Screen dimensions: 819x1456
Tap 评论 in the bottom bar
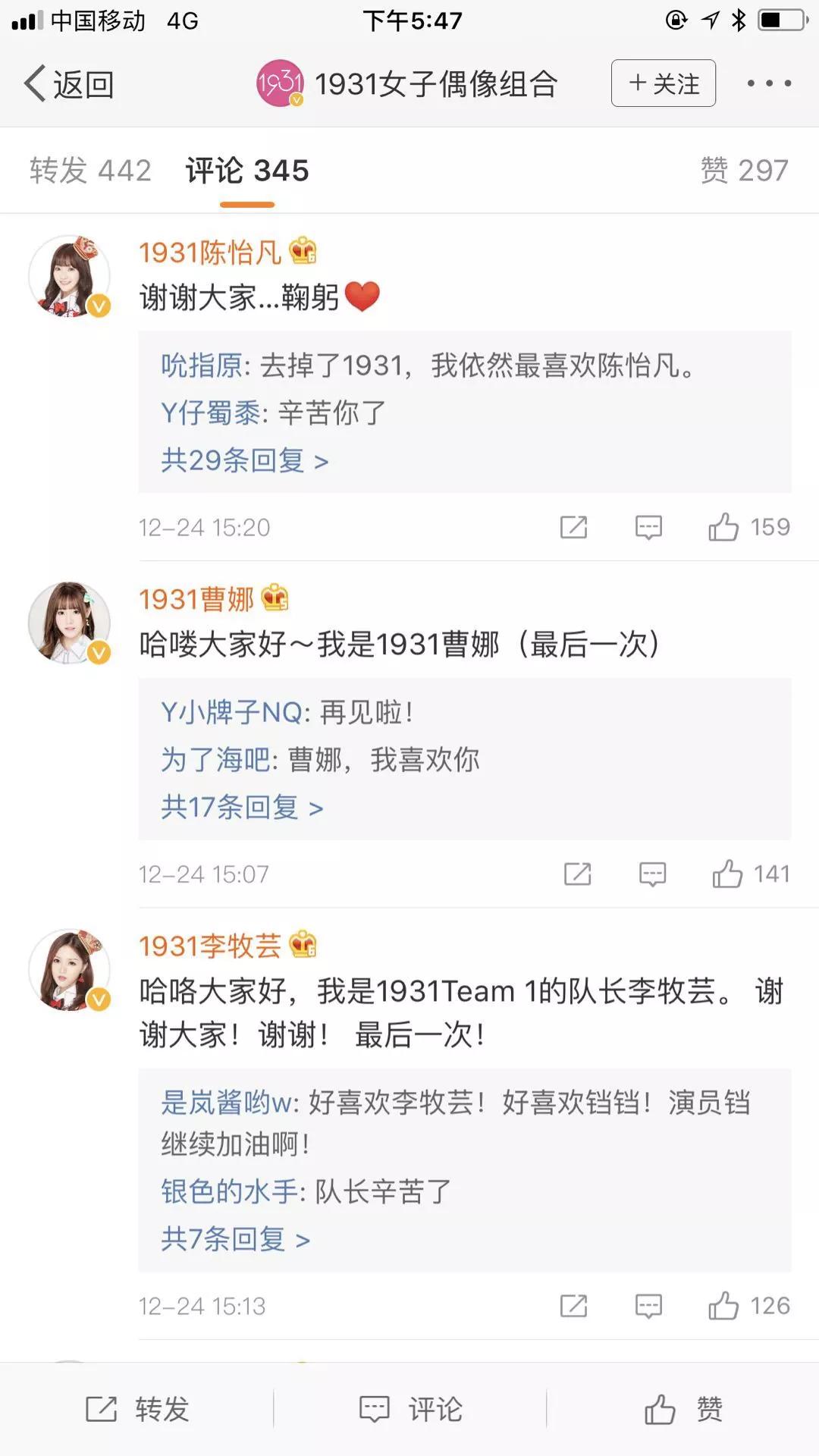410,1409
